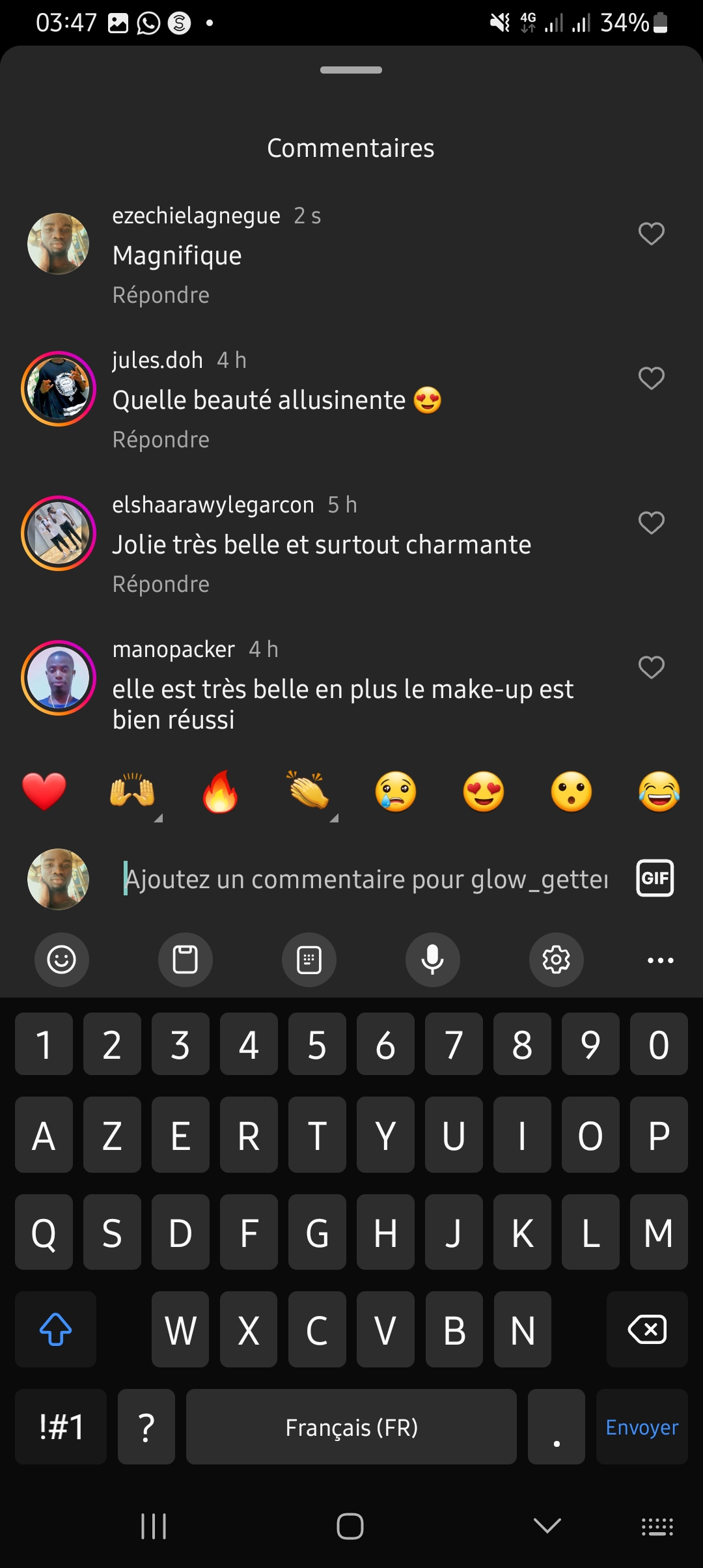703x1568 pixels.
Task: Open the GIF picker
Action: tap(655, 878)
